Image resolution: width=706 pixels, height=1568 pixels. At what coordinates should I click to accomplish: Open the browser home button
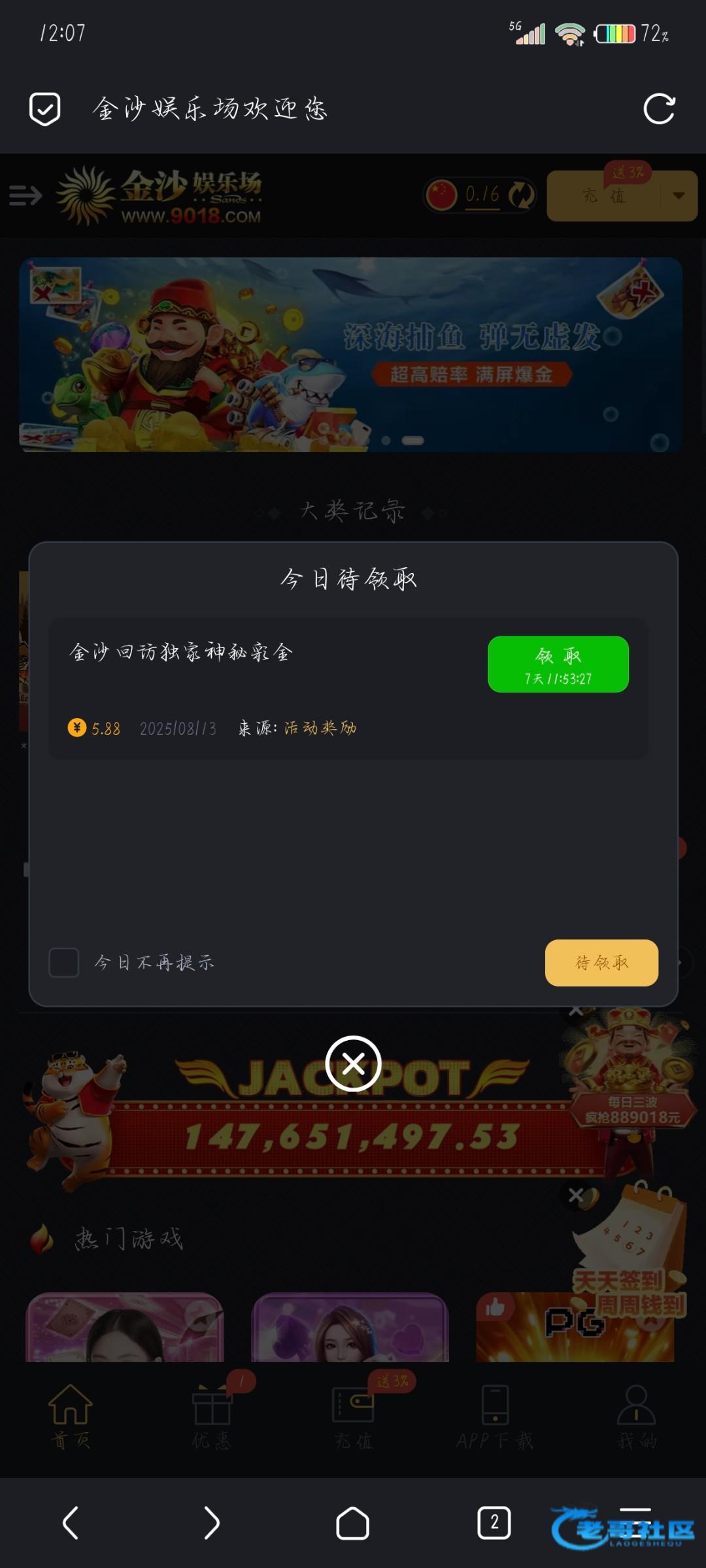click(352, 1523)
